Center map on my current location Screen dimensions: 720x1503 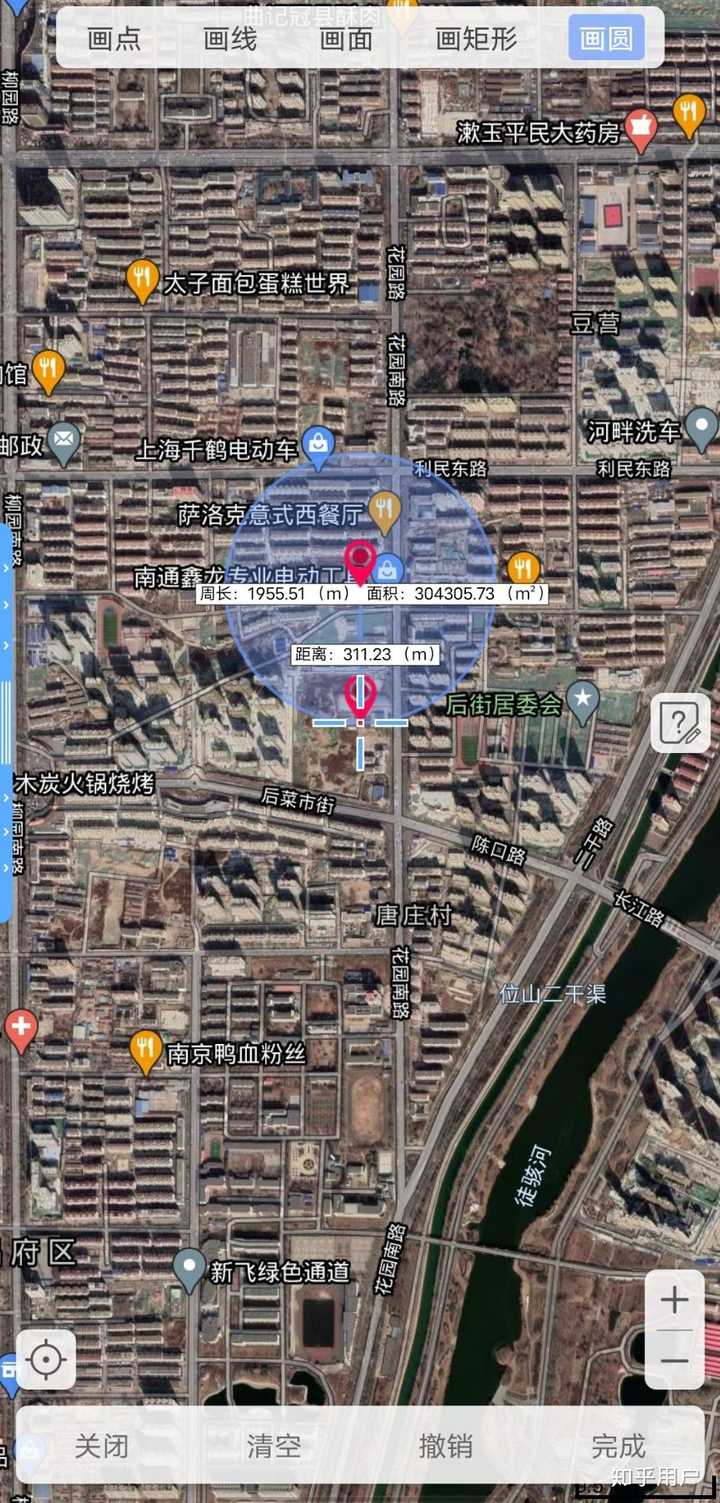(46, 1360)
